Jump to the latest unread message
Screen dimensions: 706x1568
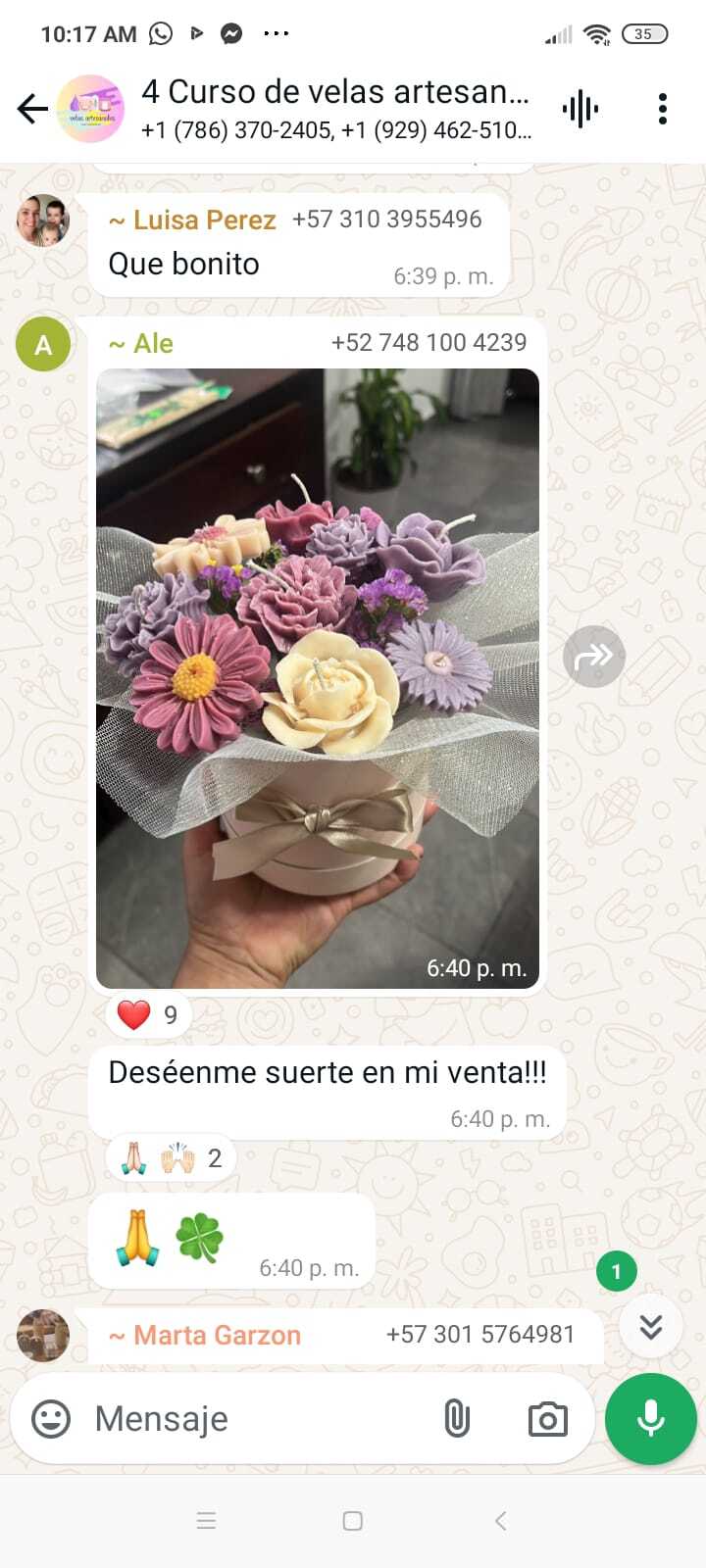pyautogui.click(x=650, y=1327)
